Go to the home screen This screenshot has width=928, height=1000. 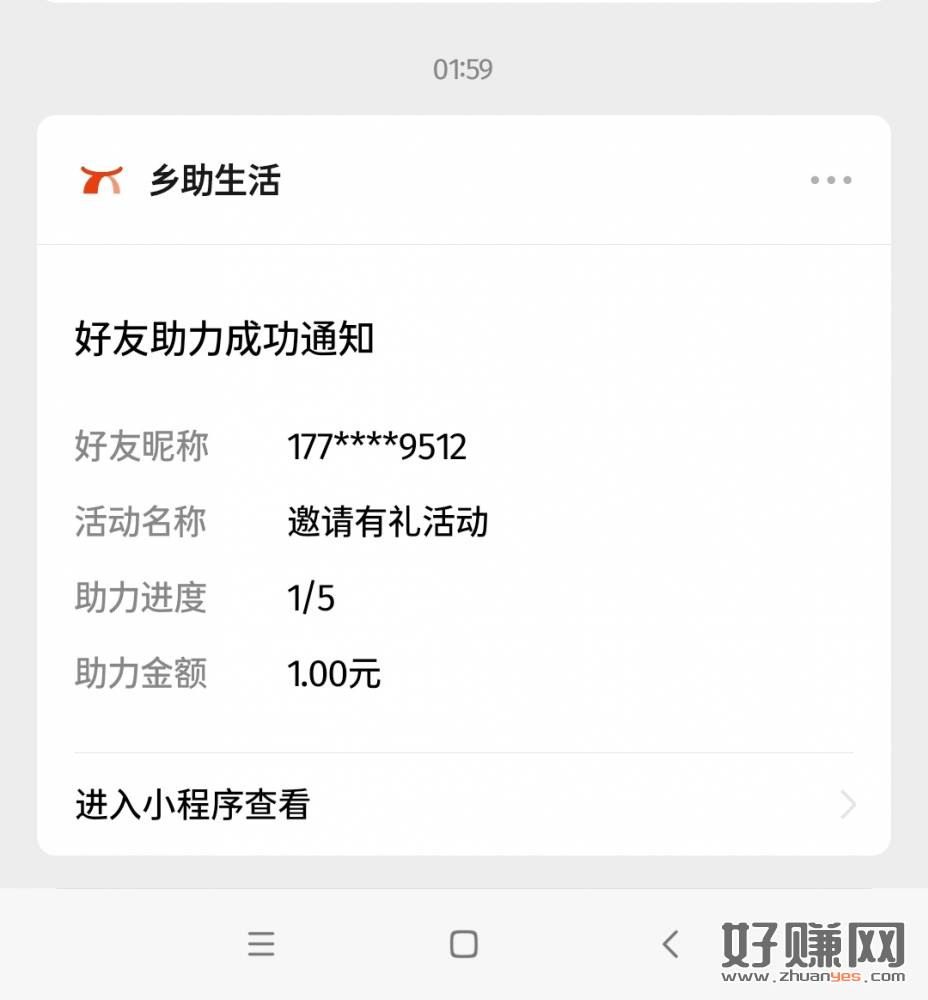(x=463, y=944)
